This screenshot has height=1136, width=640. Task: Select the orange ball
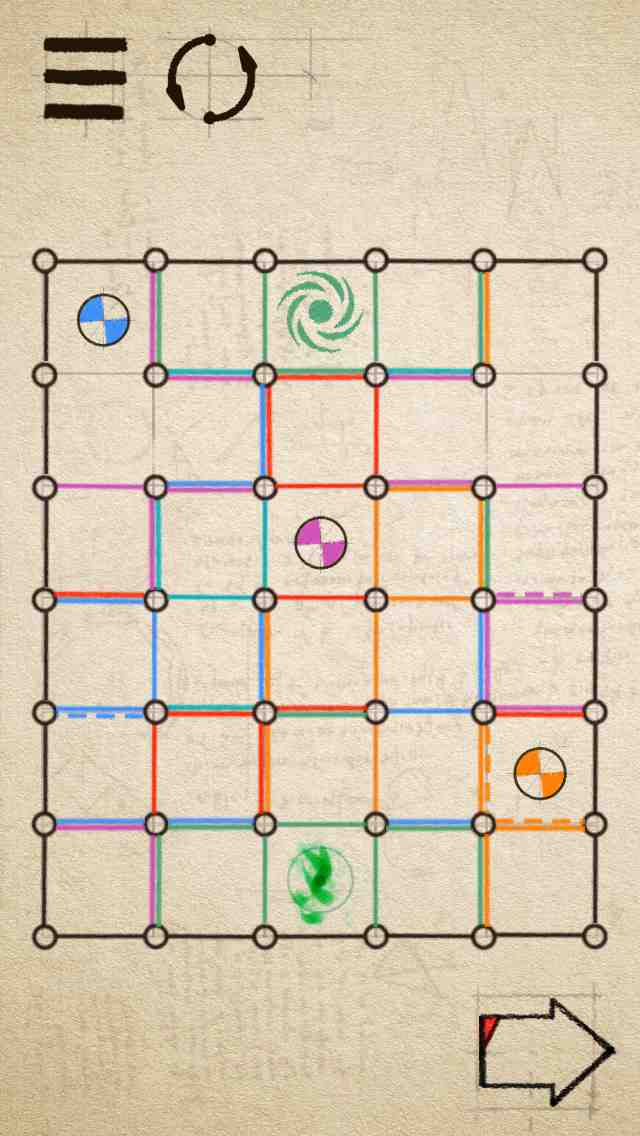pos(540,773)
